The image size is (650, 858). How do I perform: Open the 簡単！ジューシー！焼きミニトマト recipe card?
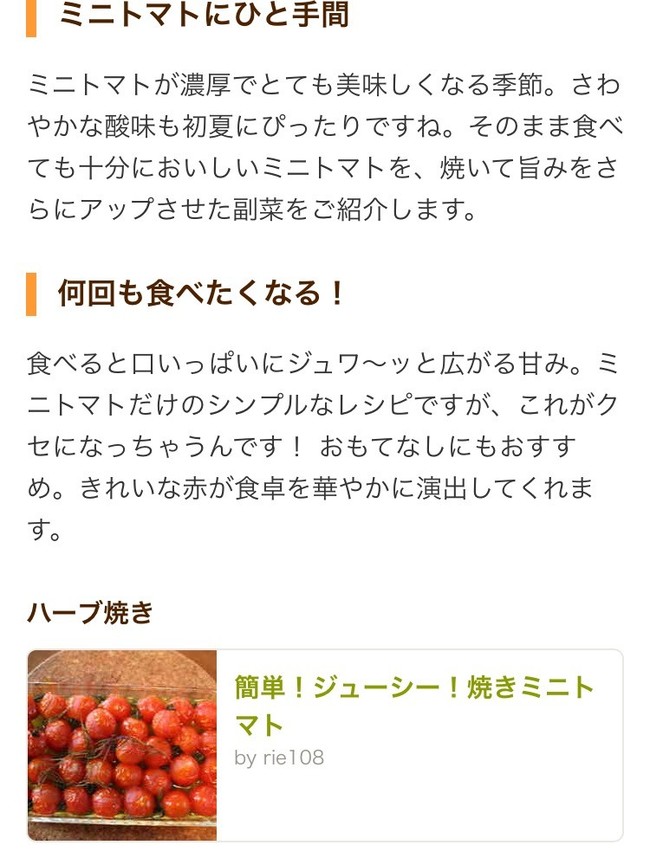pos(414,705)
